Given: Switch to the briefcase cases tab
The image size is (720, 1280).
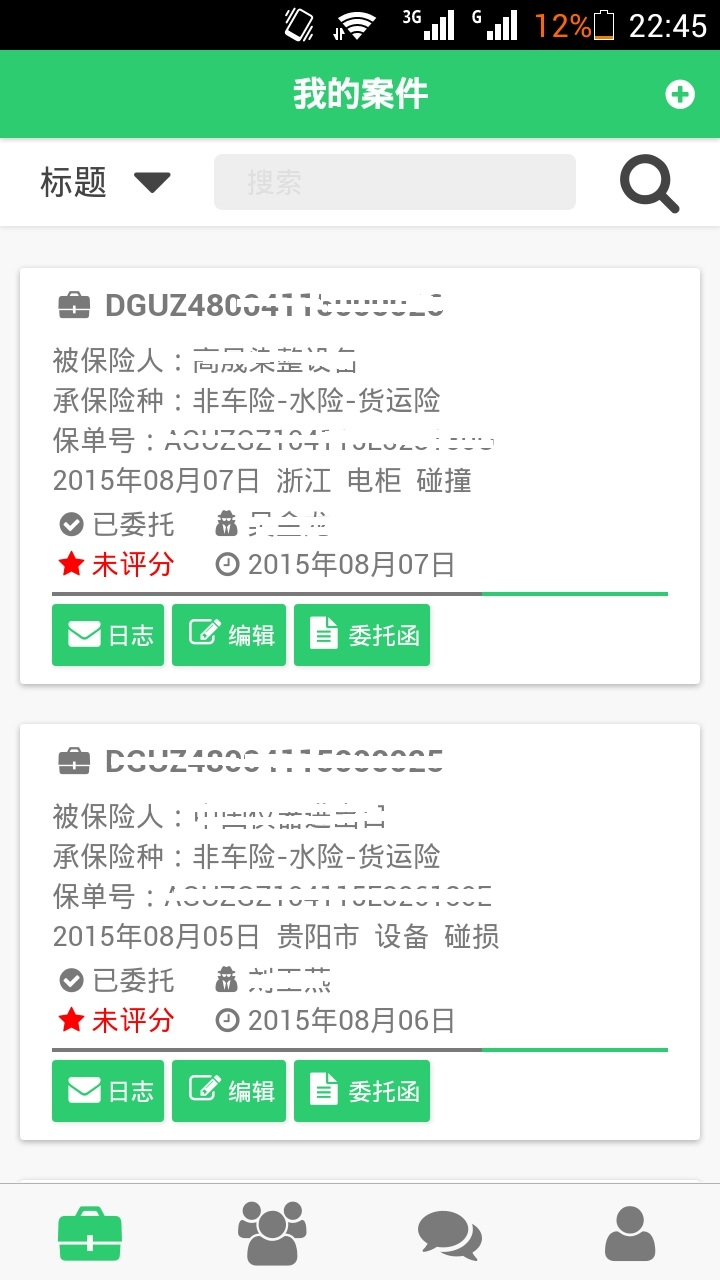Looking at the screenshot, I should click(90, 1233).
